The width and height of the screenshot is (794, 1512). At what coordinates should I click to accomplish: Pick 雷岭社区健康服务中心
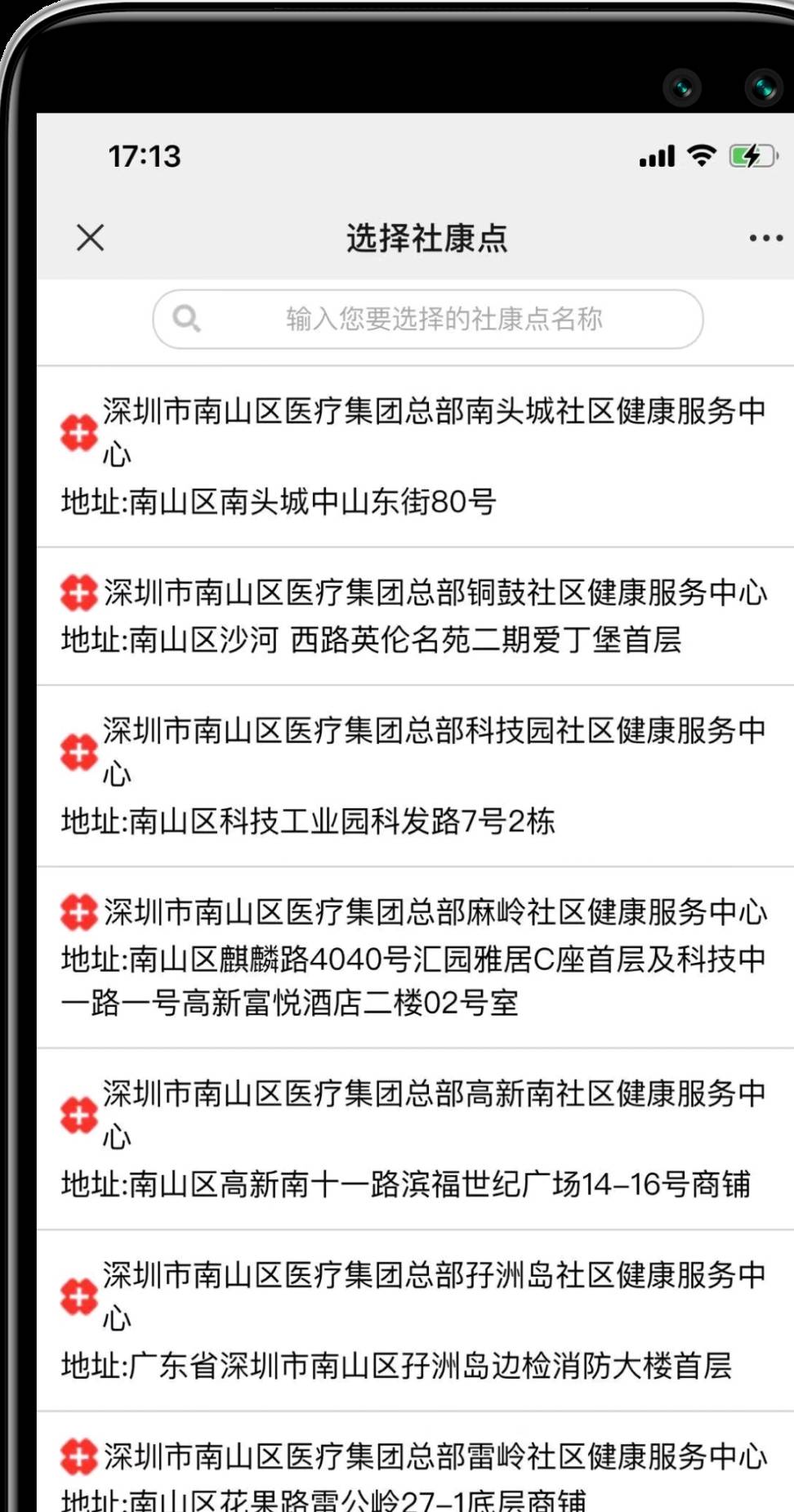415,1462
